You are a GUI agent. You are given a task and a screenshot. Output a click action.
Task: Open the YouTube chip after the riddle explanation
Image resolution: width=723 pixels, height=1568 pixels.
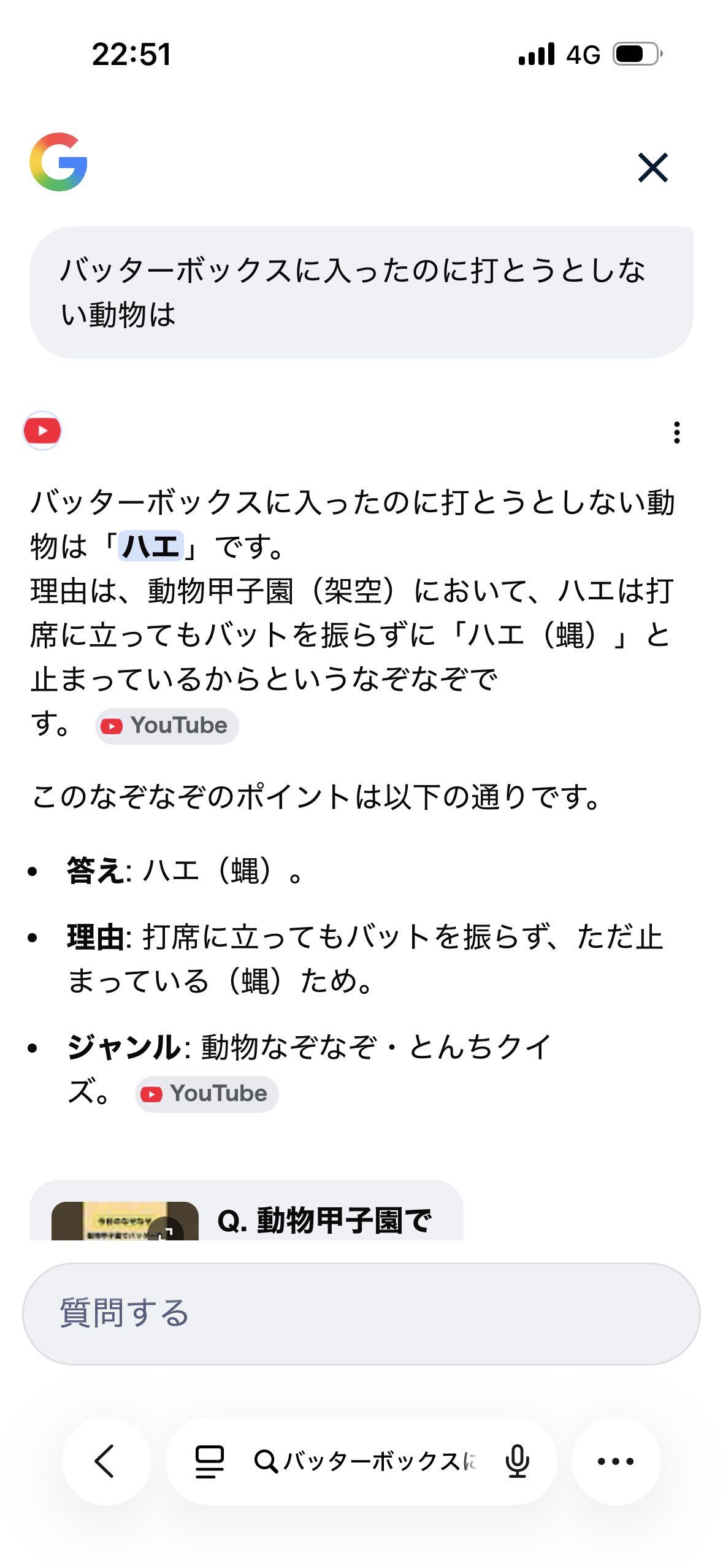[x=167, y=726]
